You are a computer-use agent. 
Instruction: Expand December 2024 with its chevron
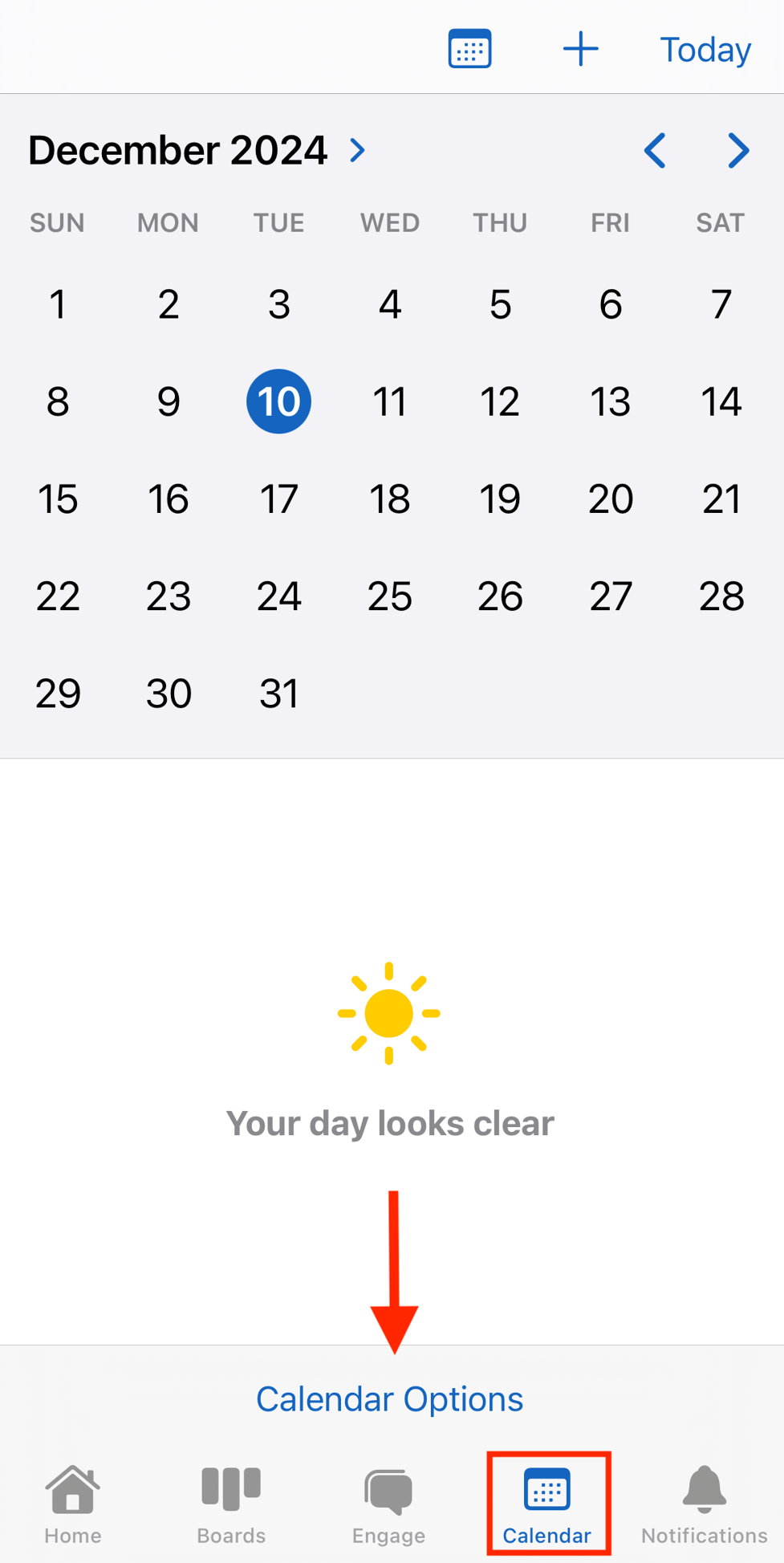357,151
